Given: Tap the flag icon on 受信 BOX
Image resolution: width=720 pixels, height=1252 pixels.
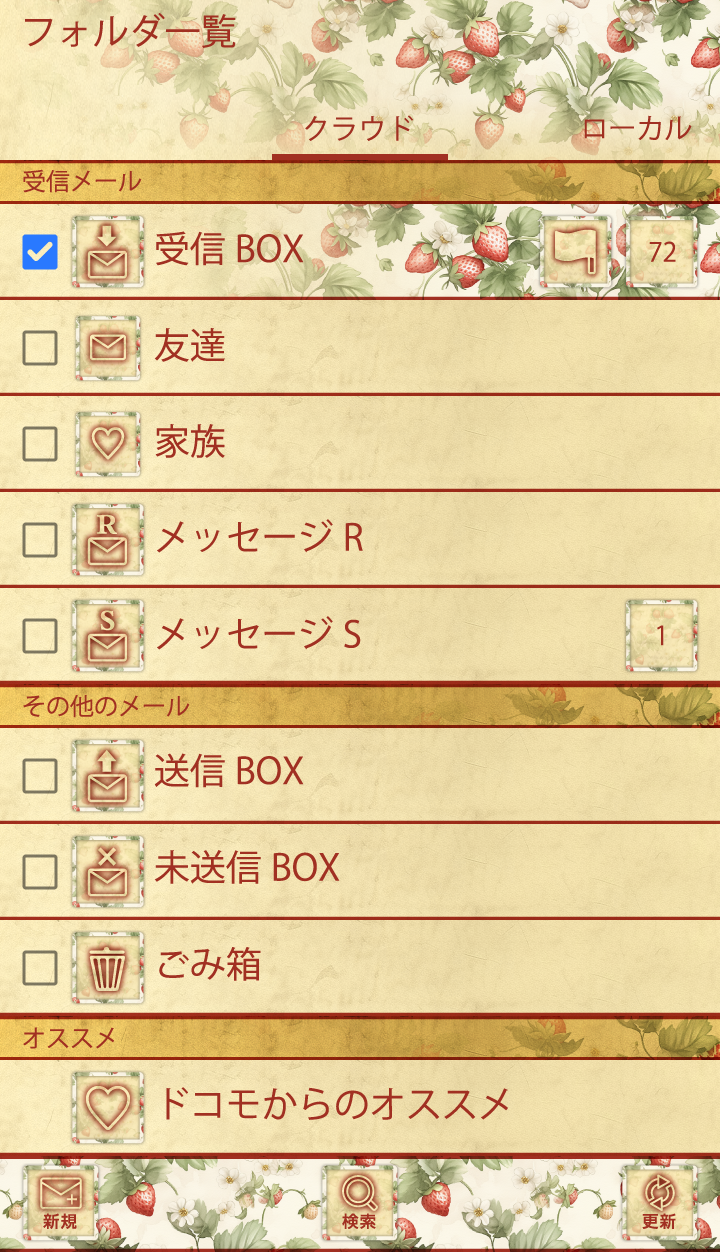Looking at the screenshot, I should coord(577,251).
